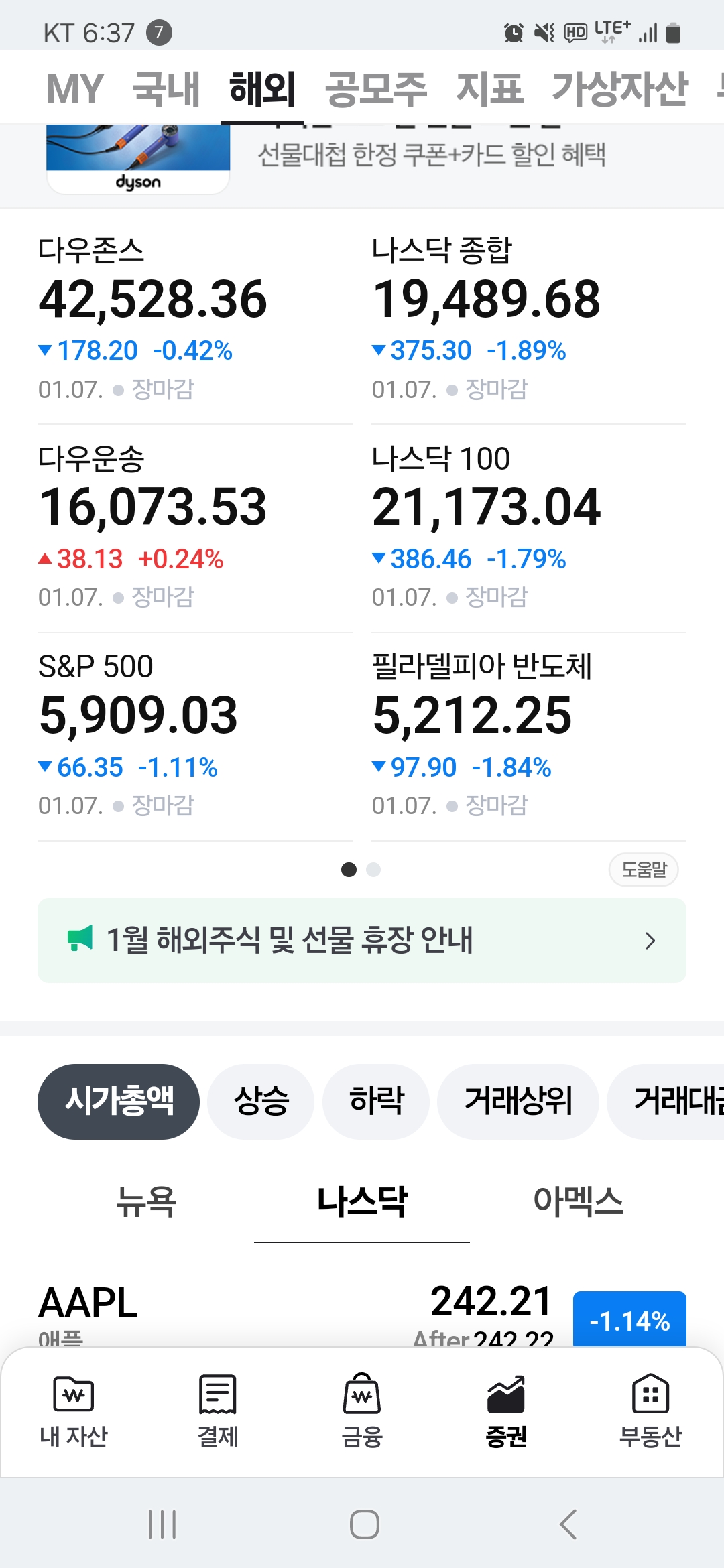Open the Dyson coupon banner

pos(362,159)
